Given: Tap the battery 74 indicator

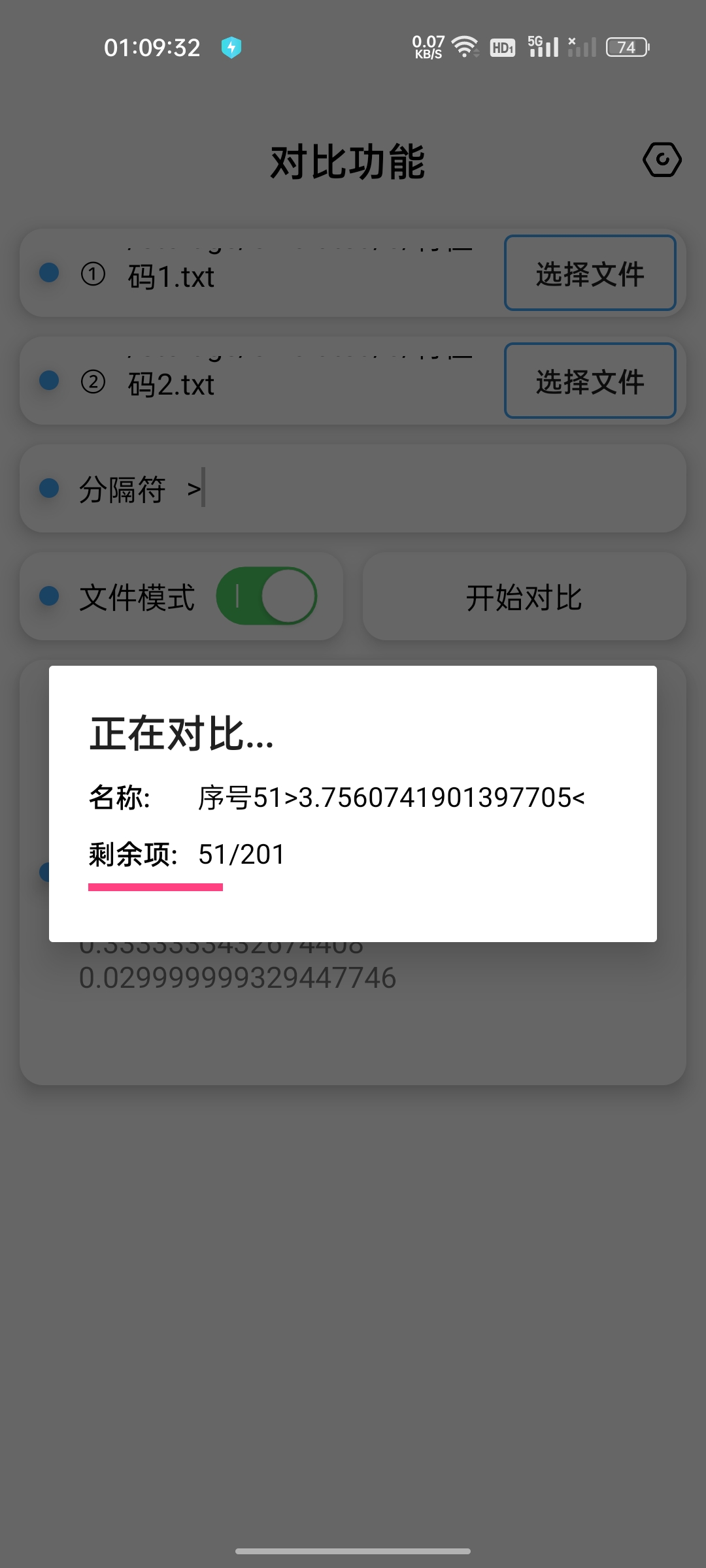Looking at the screenshot, I should 626,47.
